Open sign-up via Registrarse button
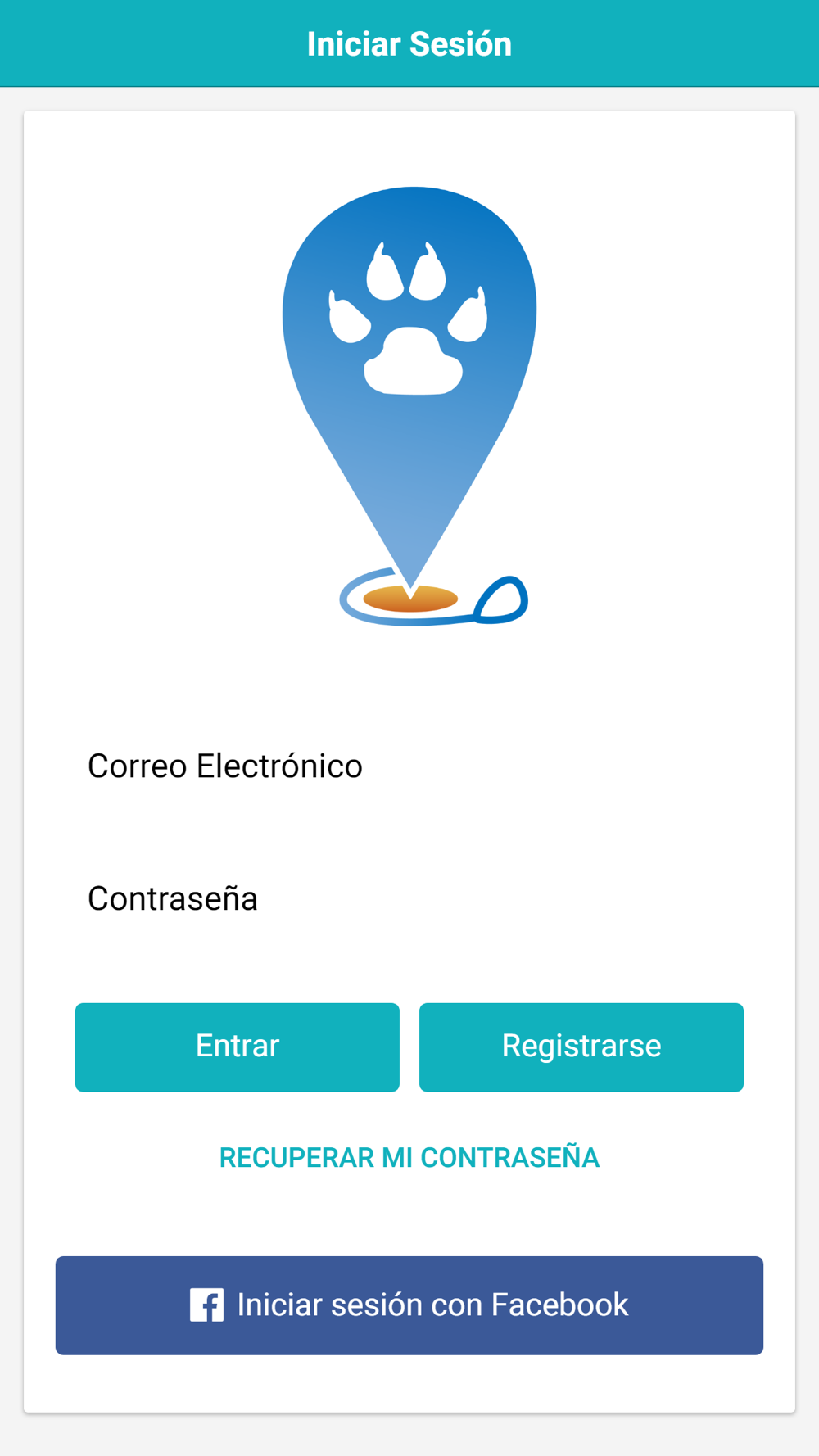Screen dimensions: 819x1456 581,1047
